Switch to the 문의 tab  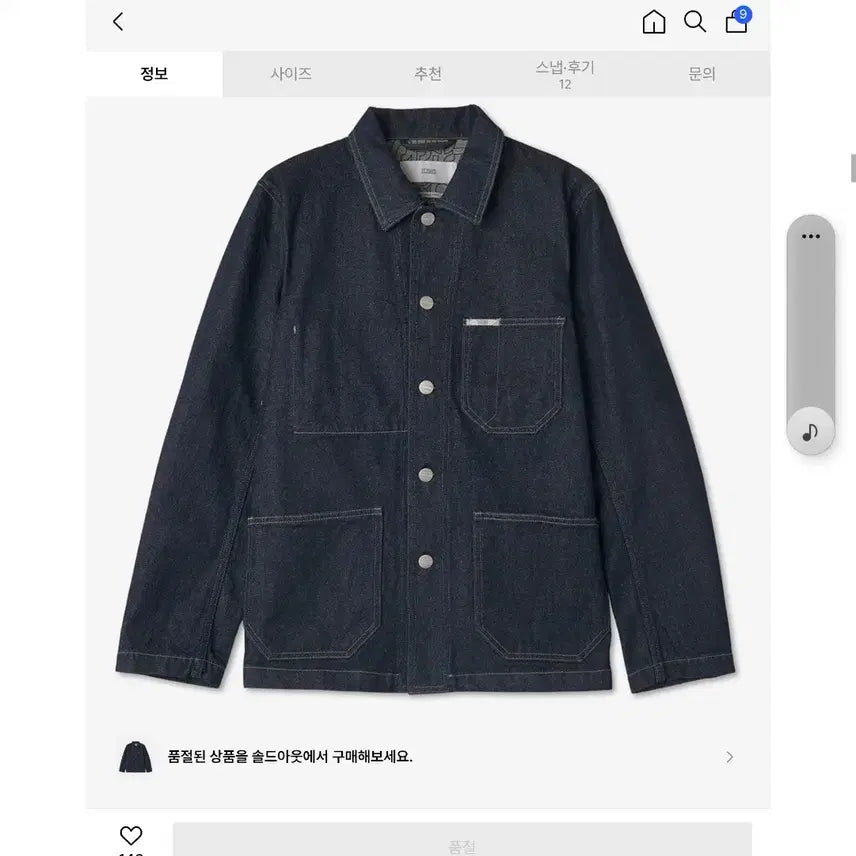[x=702, y=74]
